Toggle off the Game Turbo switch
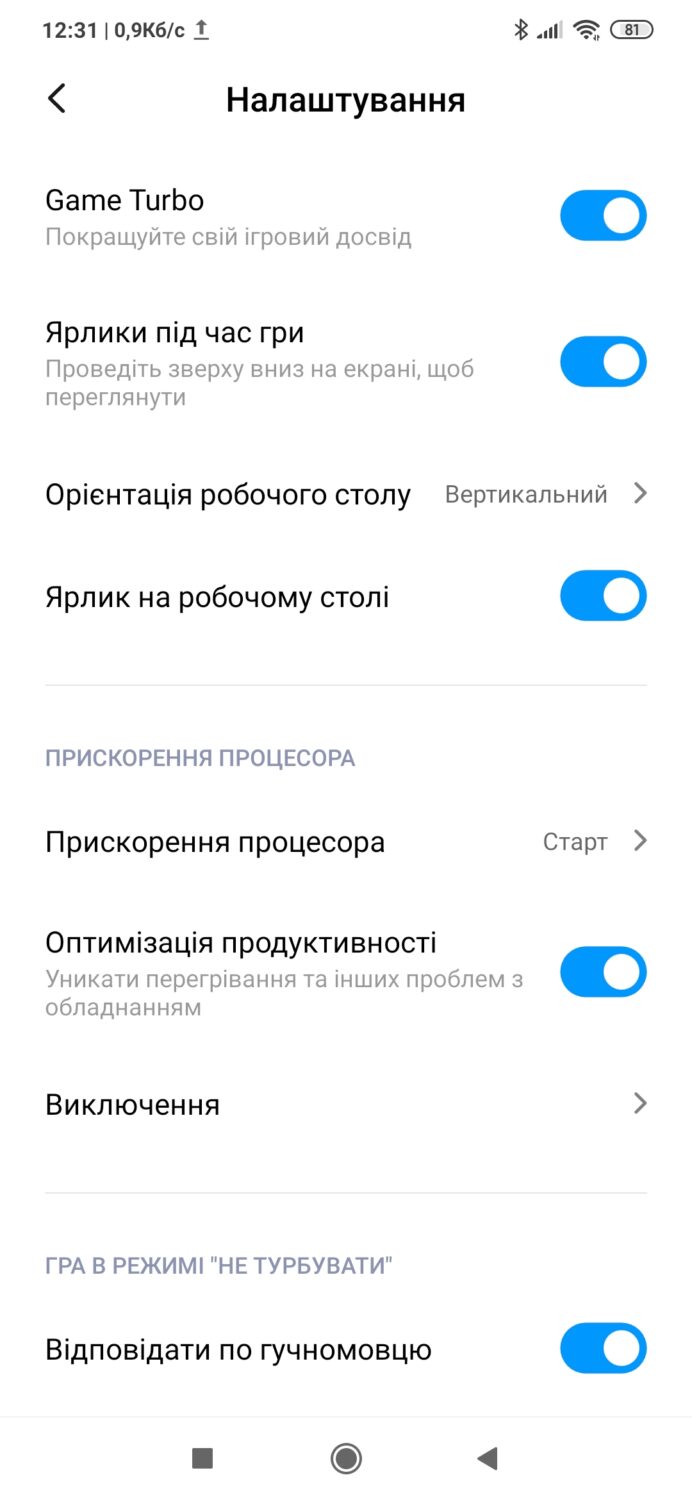Image resolution: width=692 pixels, height=1500 pixels. [x=603, y=216]
